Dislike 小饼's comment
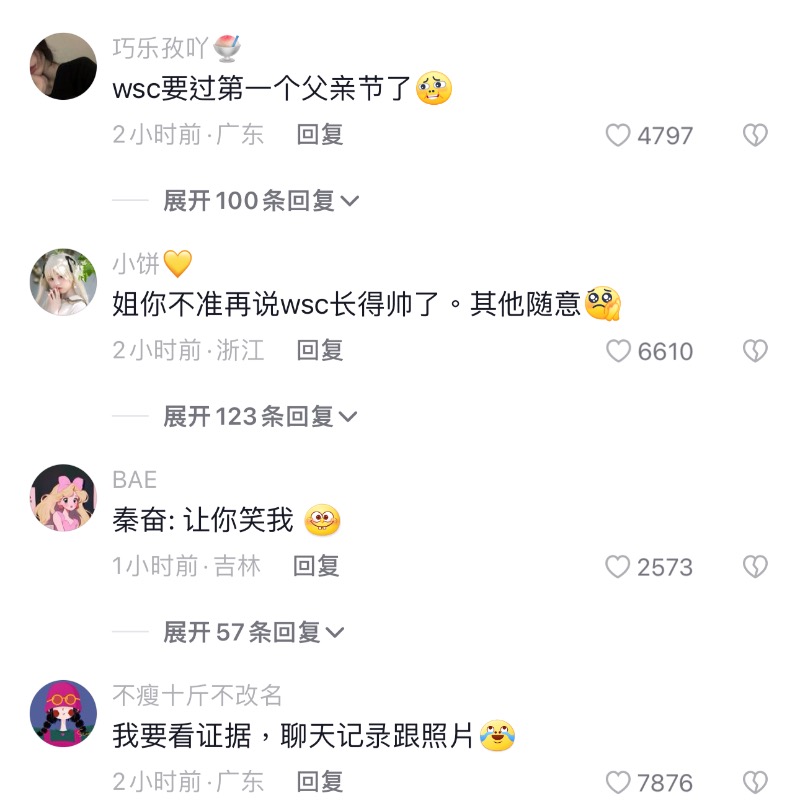This screenshot has height=811, width=800. [755, 351]
